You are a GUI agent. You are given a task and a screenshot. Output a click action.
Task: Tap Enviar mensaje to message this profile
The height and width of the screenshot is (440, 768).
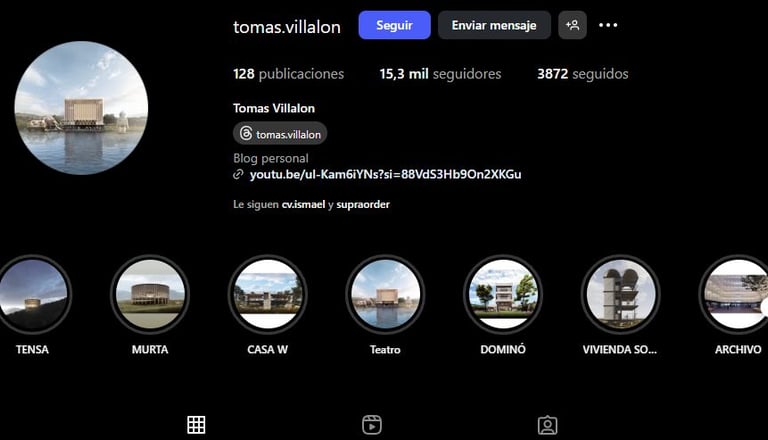494,25
